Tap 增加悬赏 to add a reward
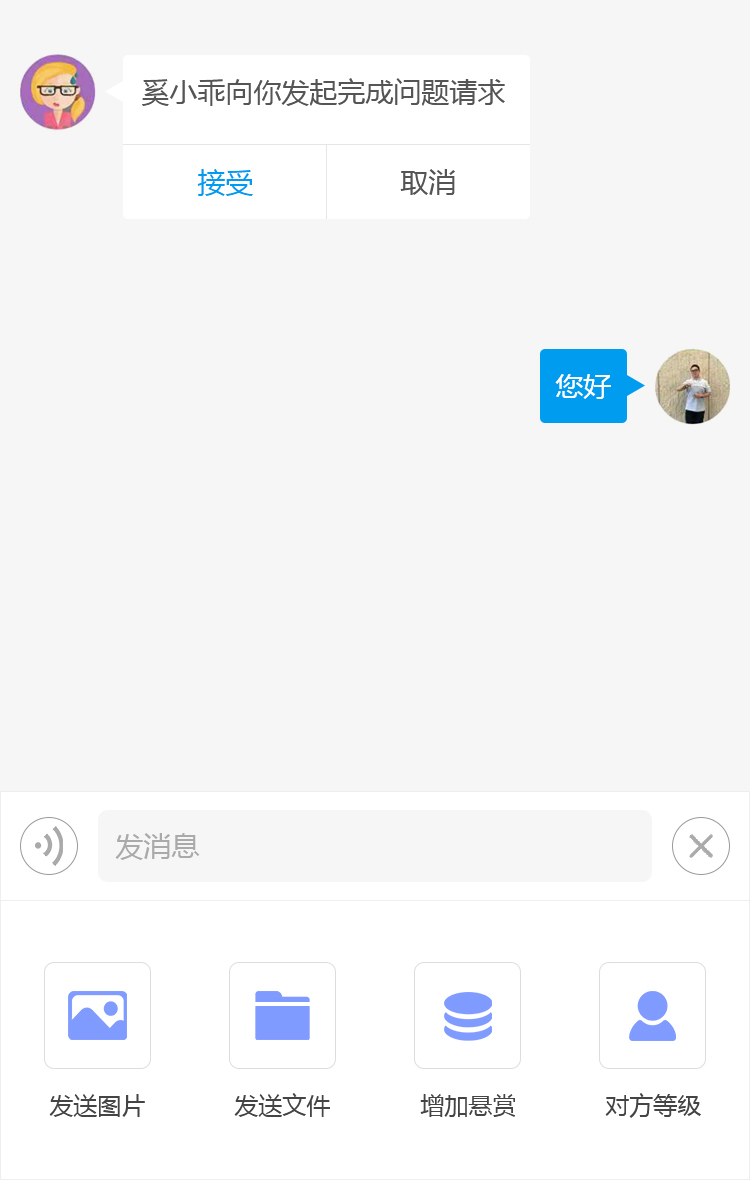This screenshot has height=1180, width=750. pyautogui.click(x=467, y=1016)
